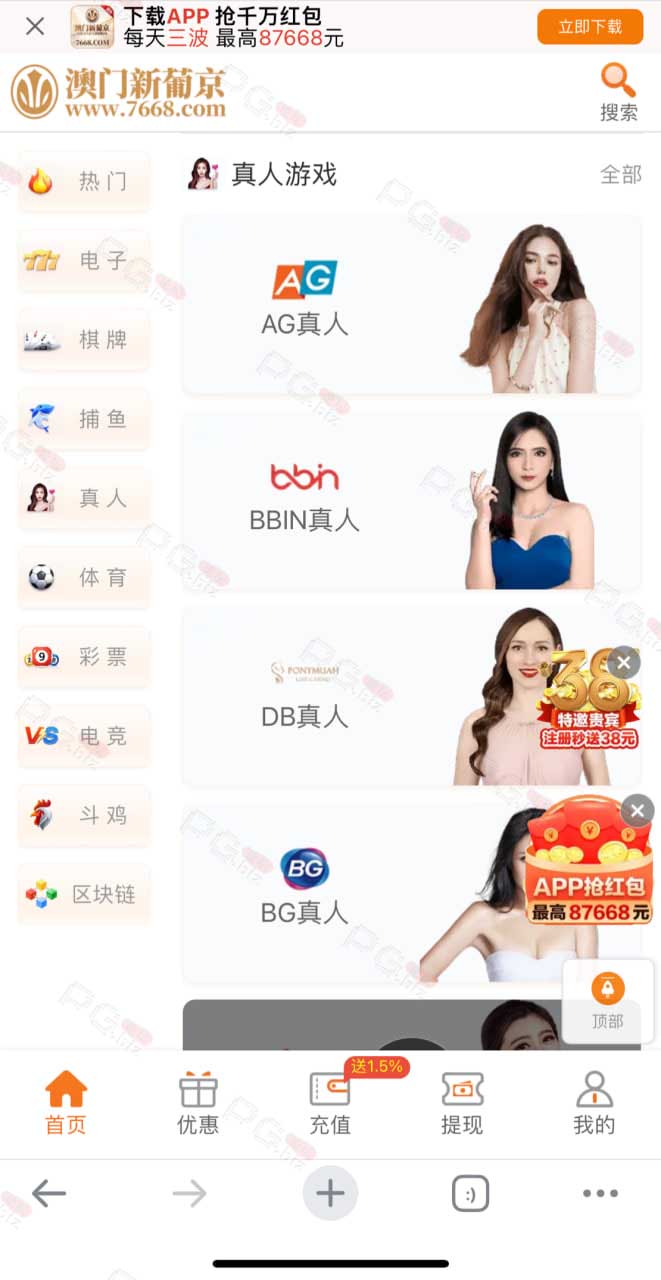Select the 体育 category
The height and width of the screenshot is (1280, 661).
[x=84, y=578]
